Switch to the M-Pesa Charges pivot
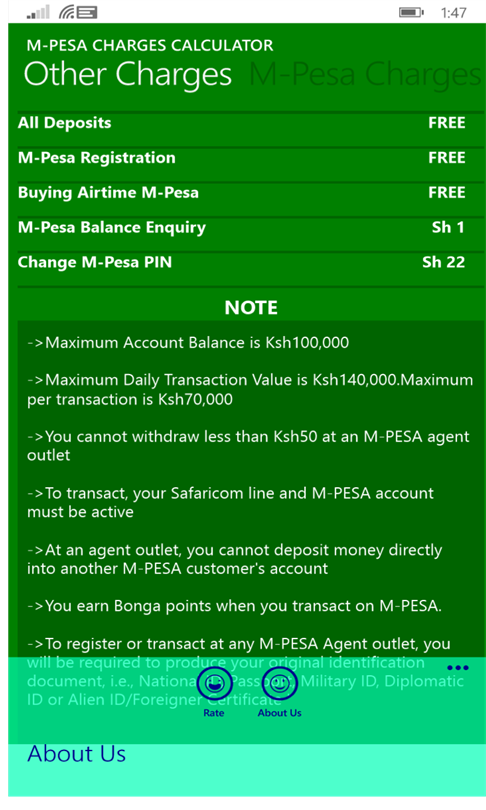The width and height of the screenshot is (486, 810). pos(365,75)
